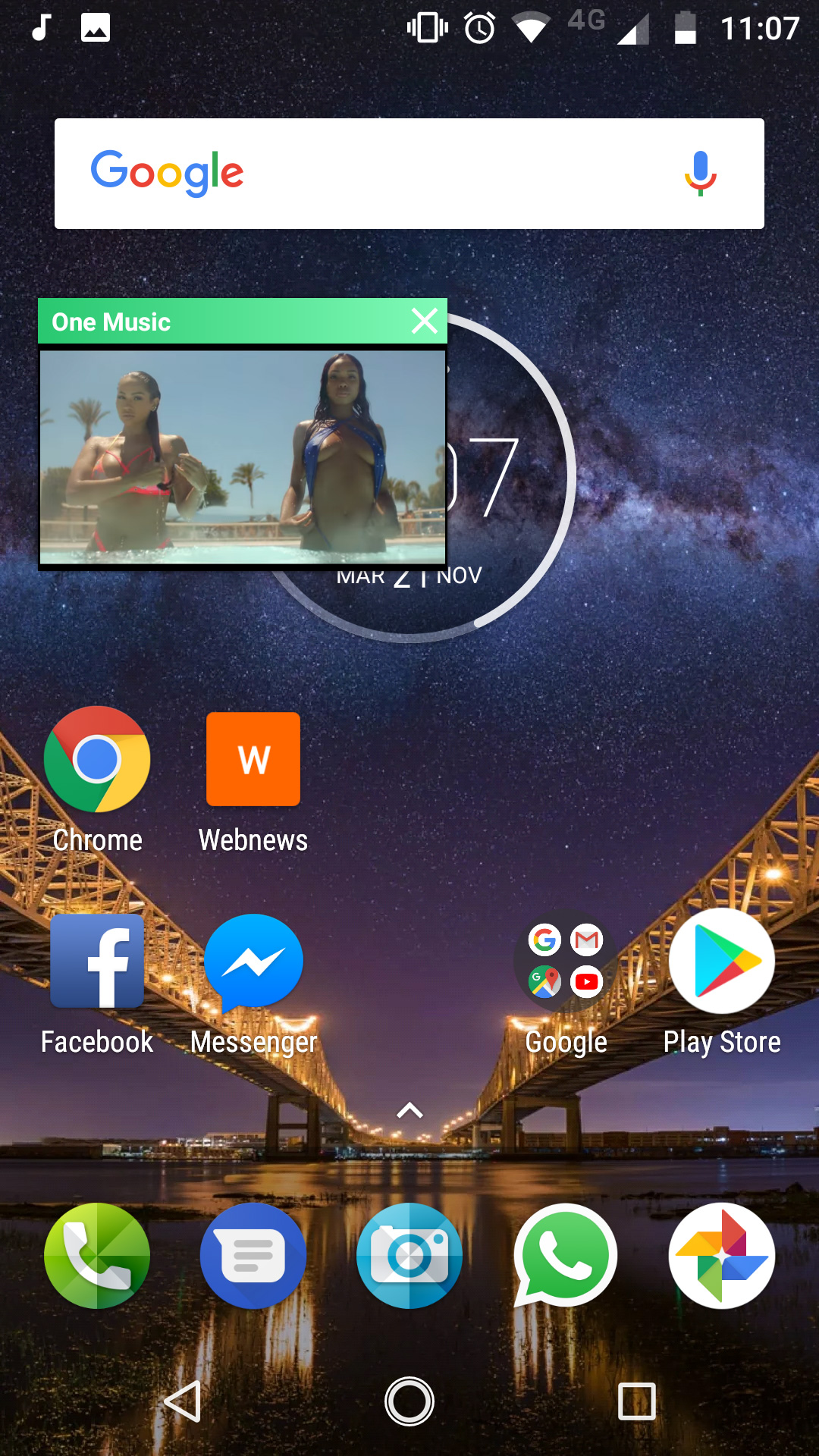Viewport: 819px width, 1456px height.
Task: Open the Facebook app
Action: pyautogui.click(x=97, y=962)
